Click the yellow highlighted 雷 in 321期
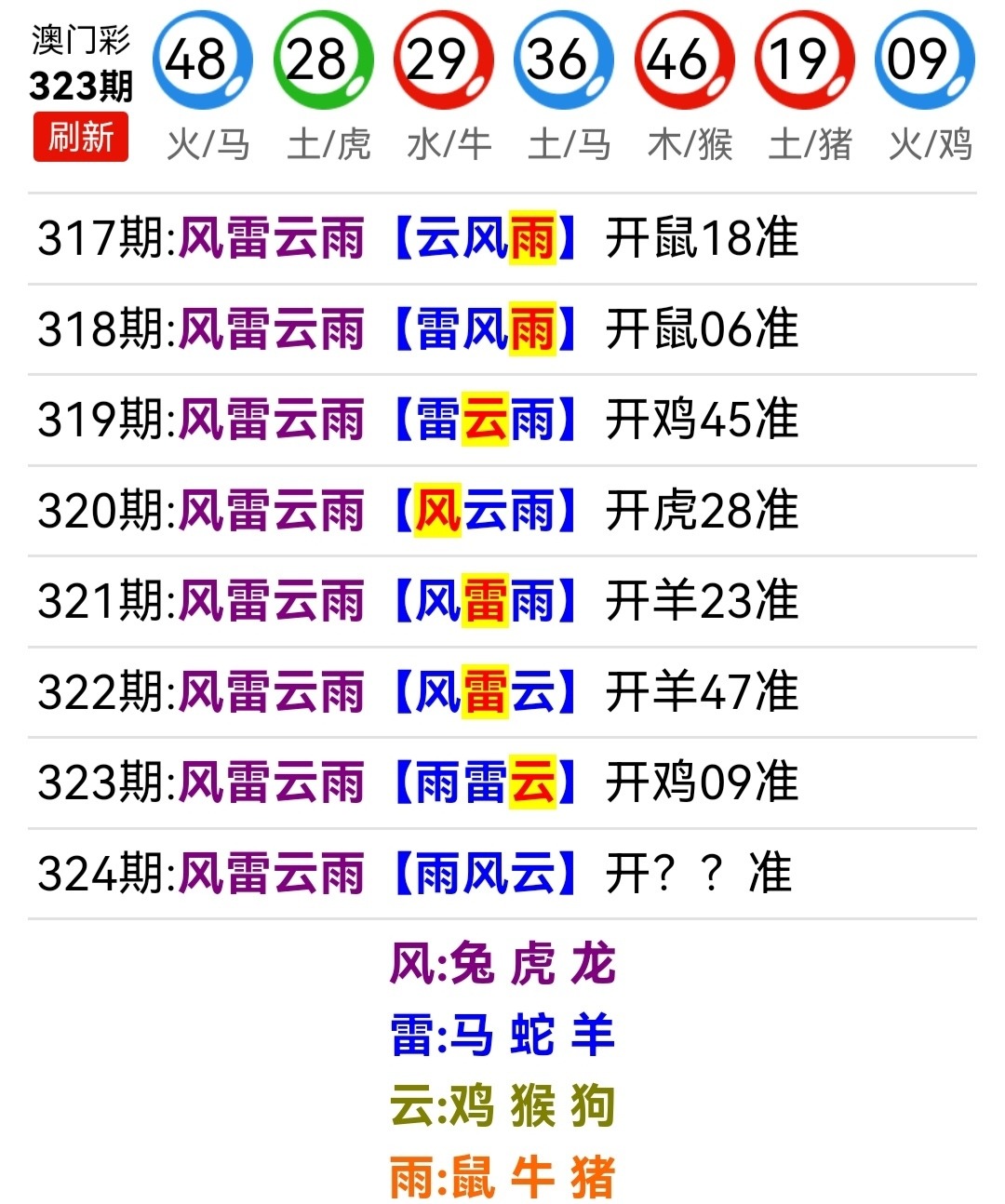The image size is (1005, 1204). click(487, 601)
